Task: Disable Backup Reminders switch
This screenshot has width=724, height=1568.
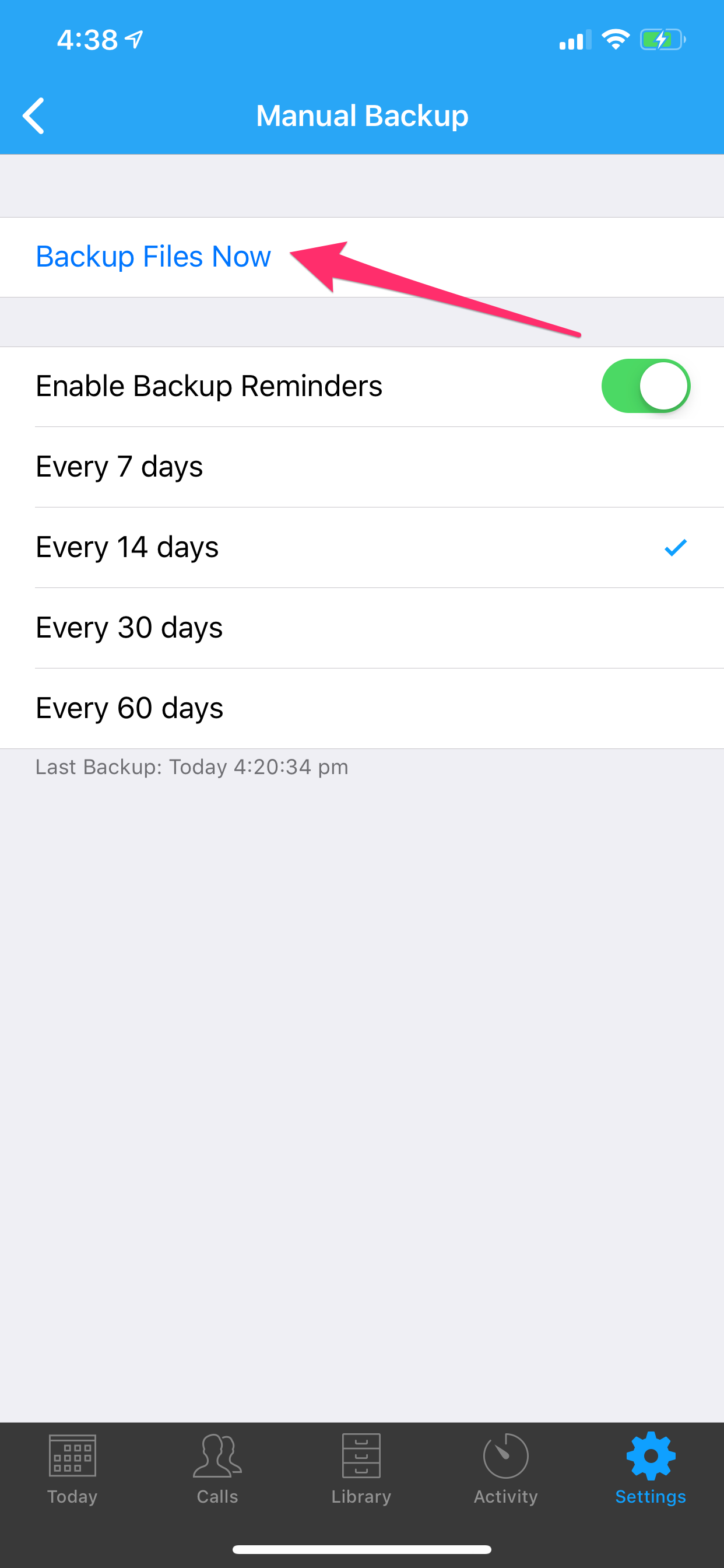Action: click(645, 386)
